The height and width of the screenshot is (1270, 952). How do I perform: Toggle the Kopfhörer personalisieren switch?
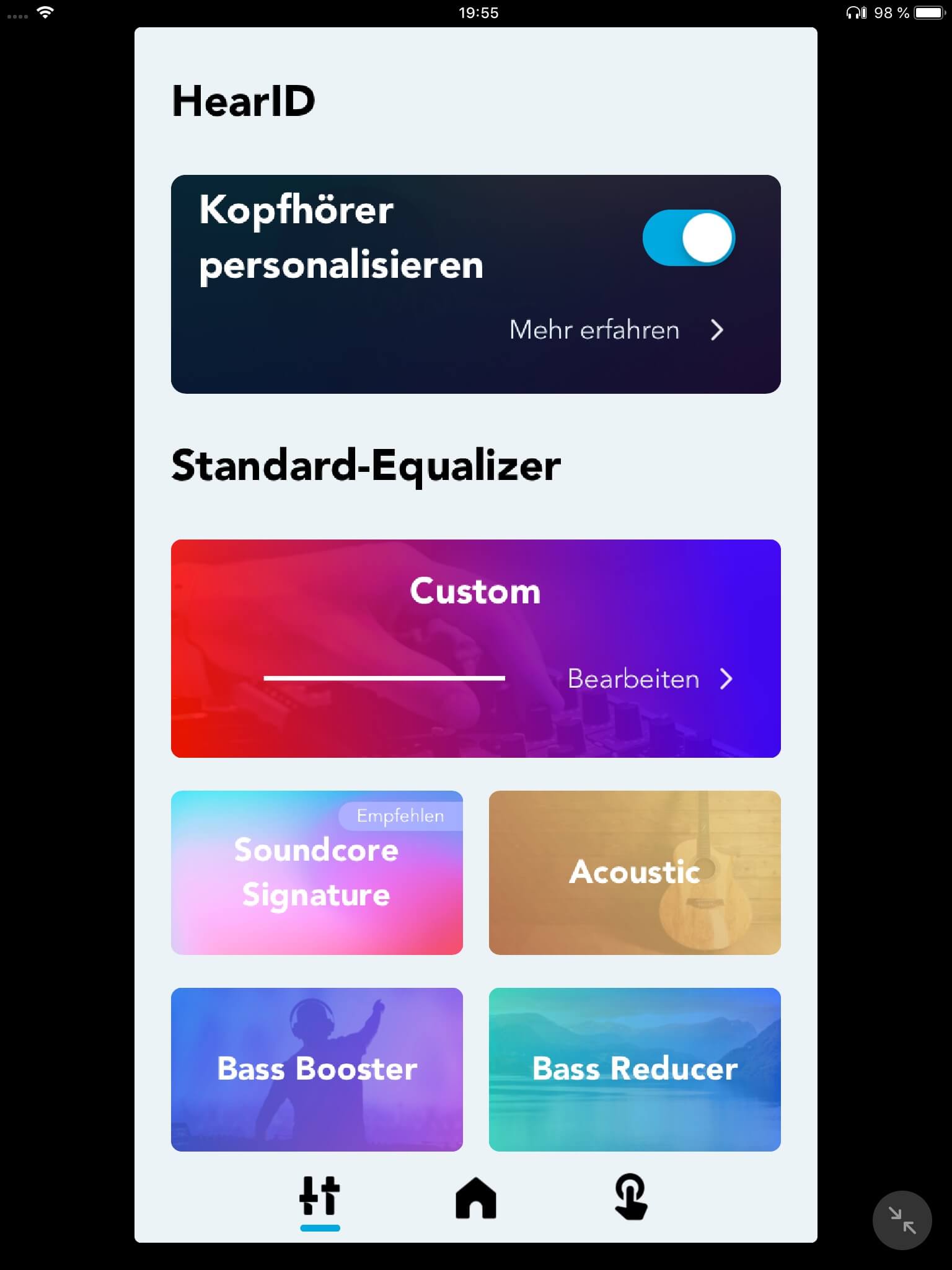pyautogui.click(x=688, y=238)
